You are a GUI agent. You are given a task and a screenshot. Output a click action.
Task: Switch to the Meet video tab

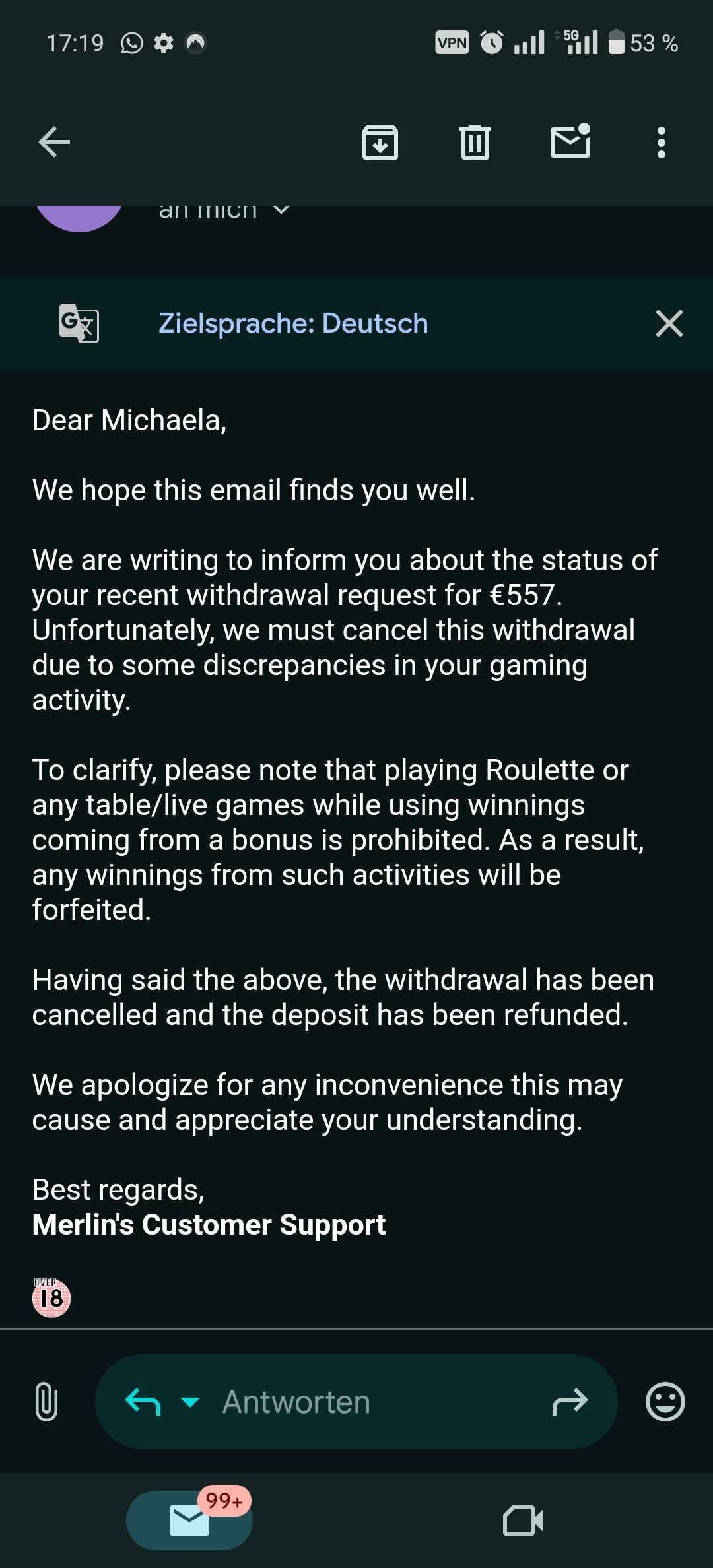click(523, 1520)
